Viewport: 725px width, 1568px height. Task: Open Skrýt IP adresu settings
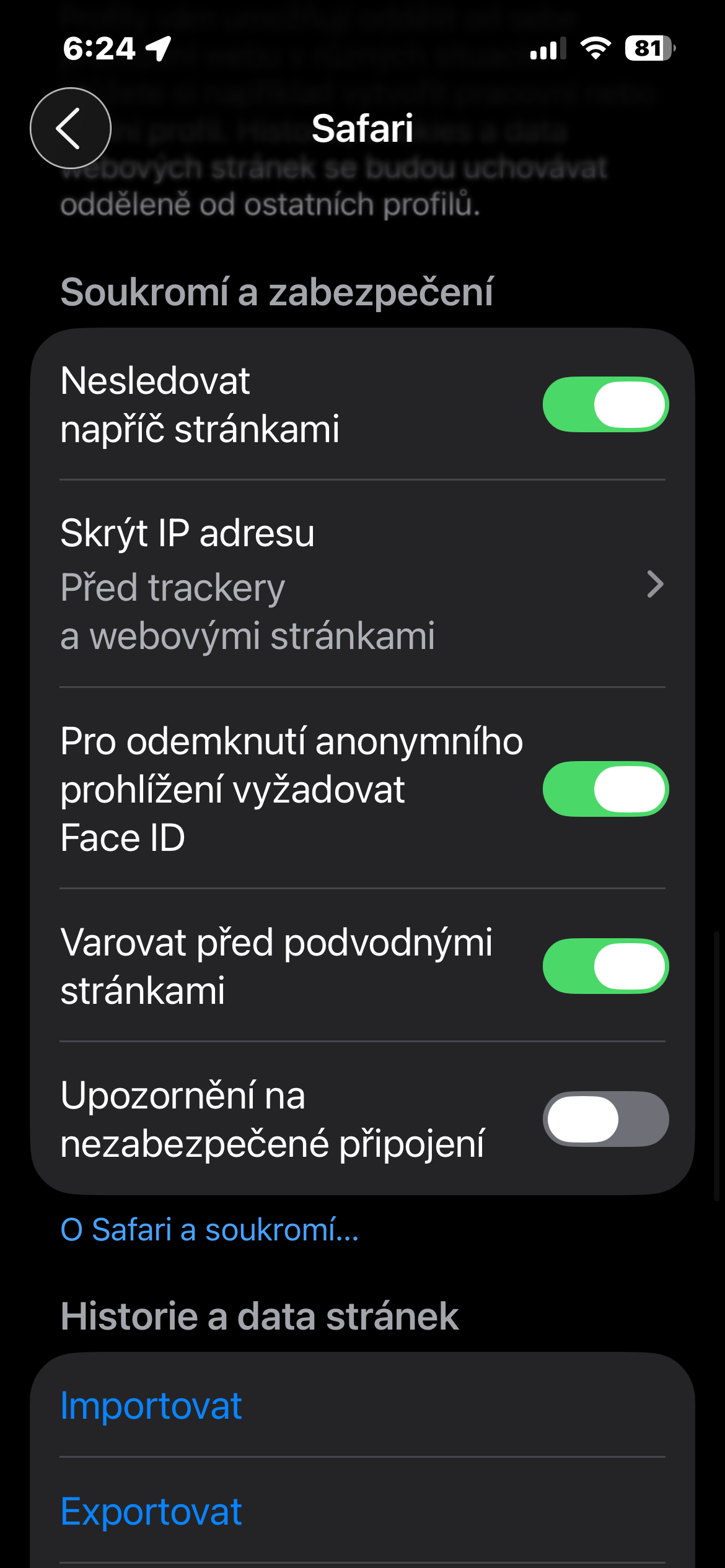tap(362, 583)
